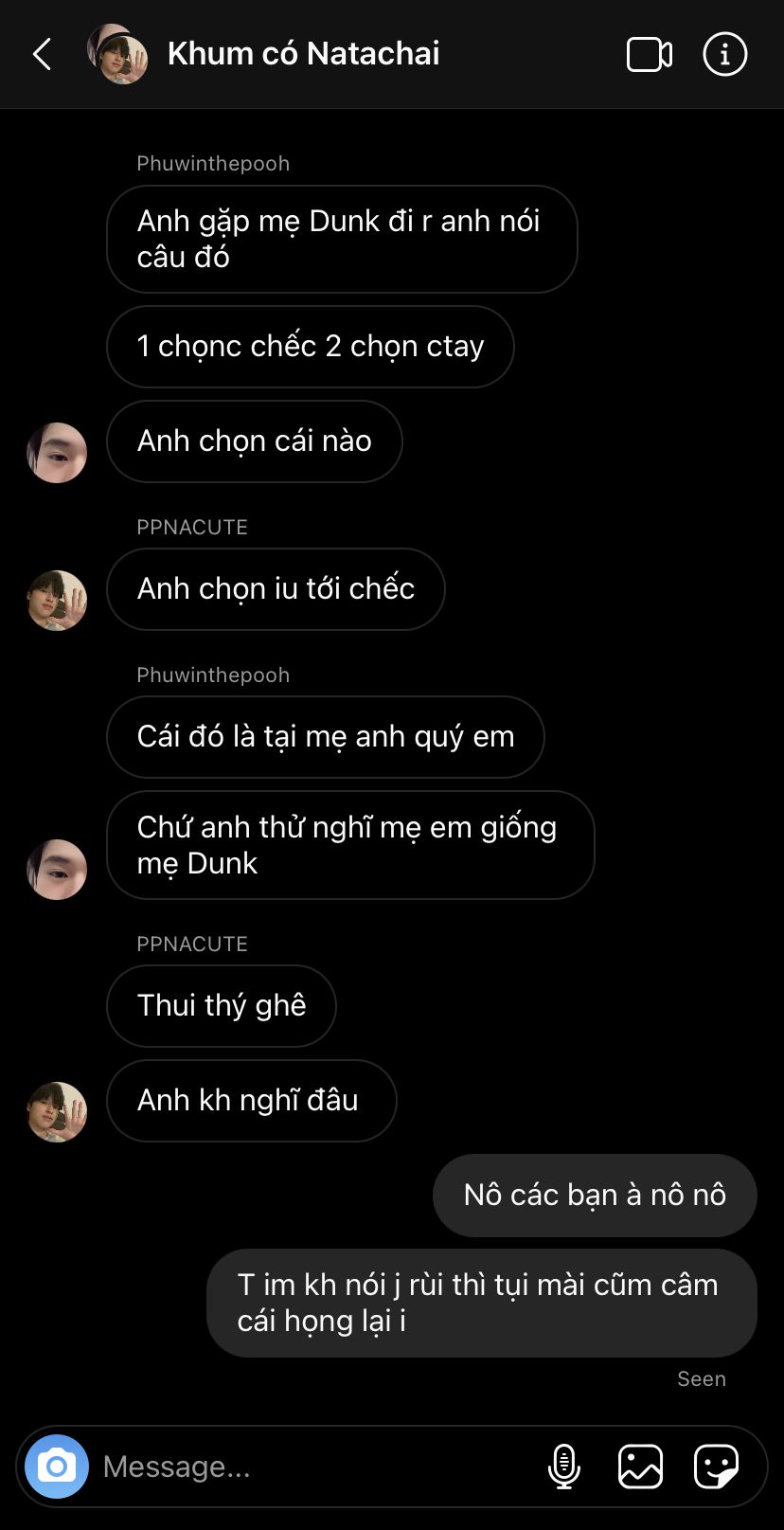
Task: Go back to the message inbox
Action: tap(43, 55)
